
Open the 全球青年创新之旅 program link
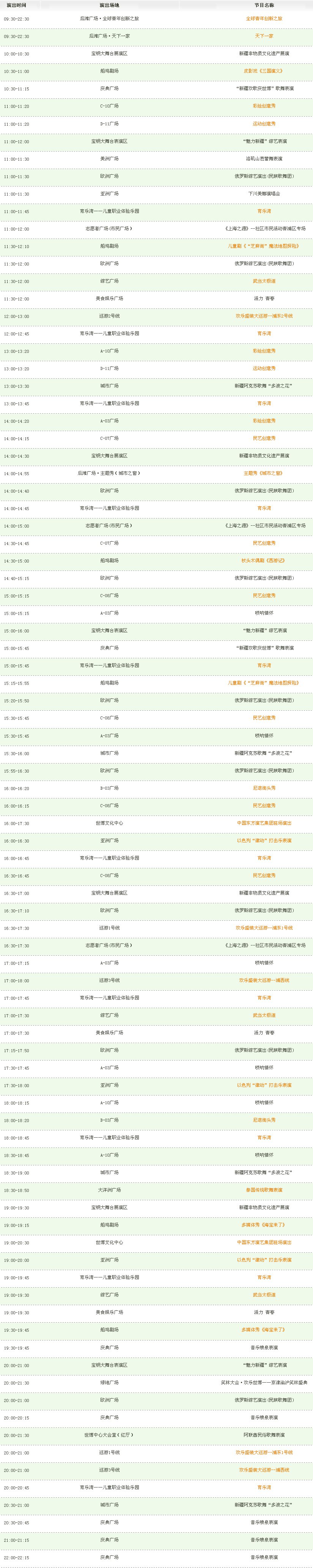(x=264, y=19)
